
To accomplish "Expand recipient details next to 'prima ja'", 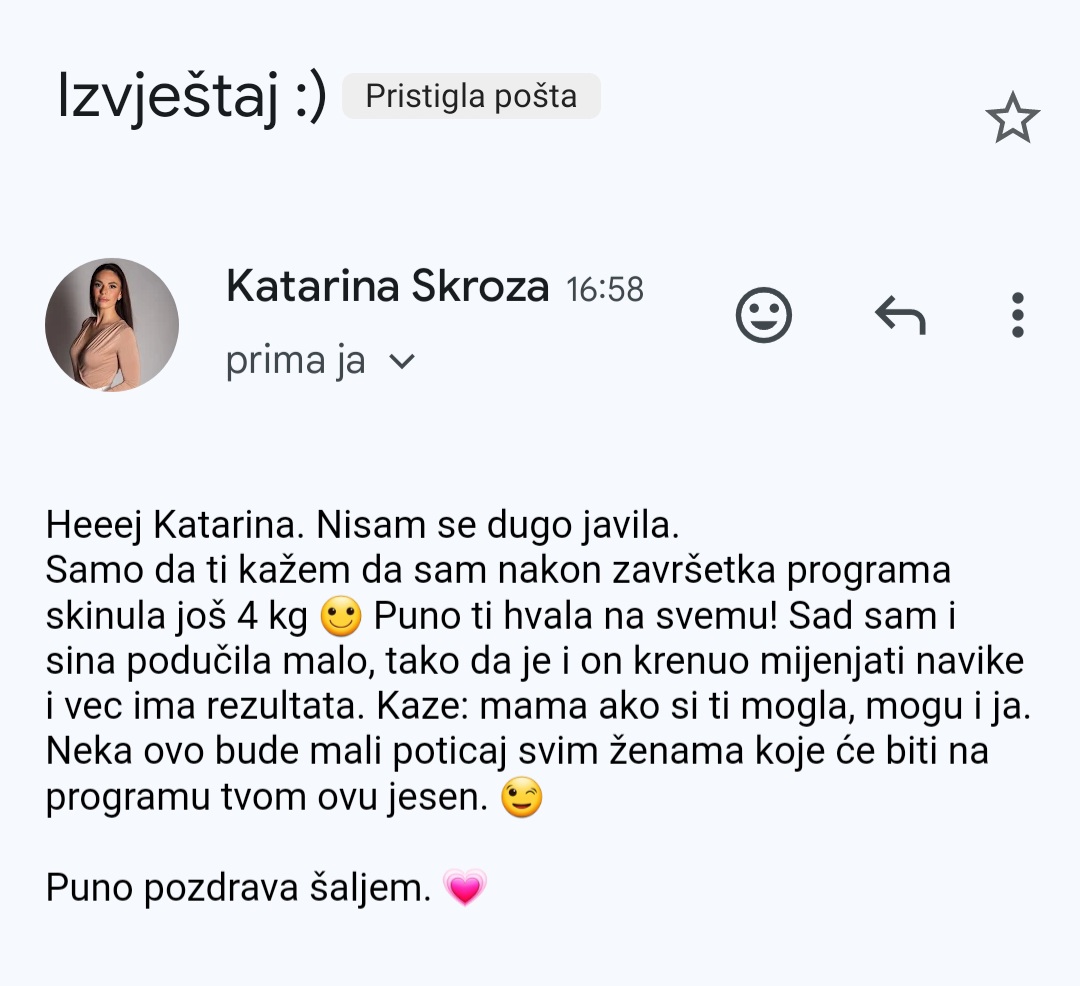I will [x=401, y=362].
